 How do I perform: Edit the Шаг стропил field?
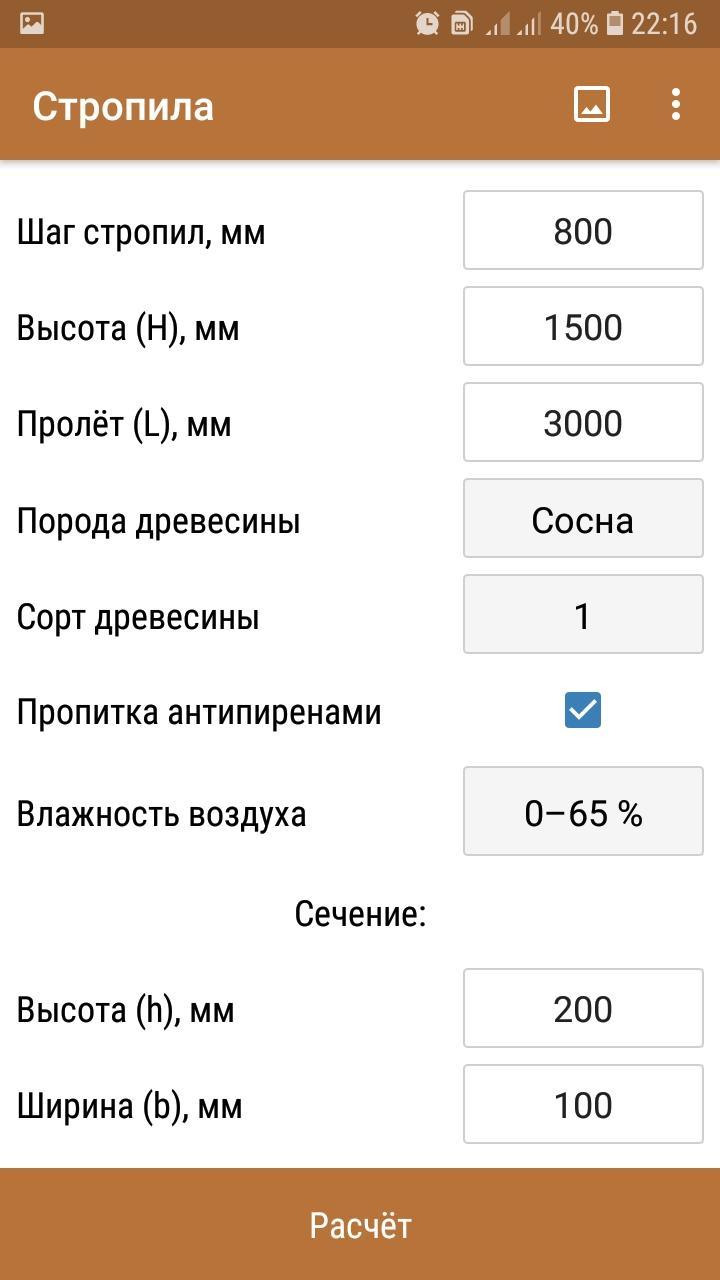click(x=583, y=231)
